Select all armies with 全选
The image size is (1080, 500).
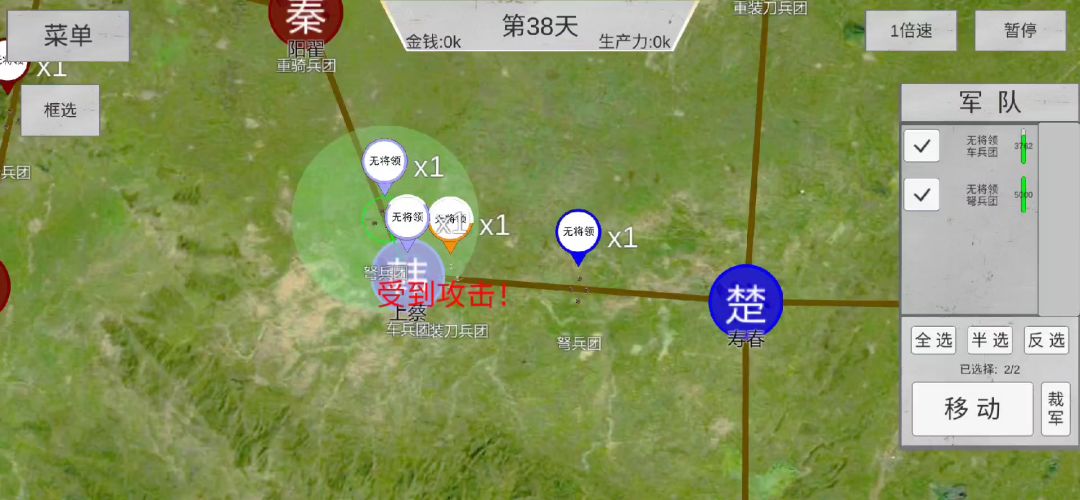[x=933, y=340]
